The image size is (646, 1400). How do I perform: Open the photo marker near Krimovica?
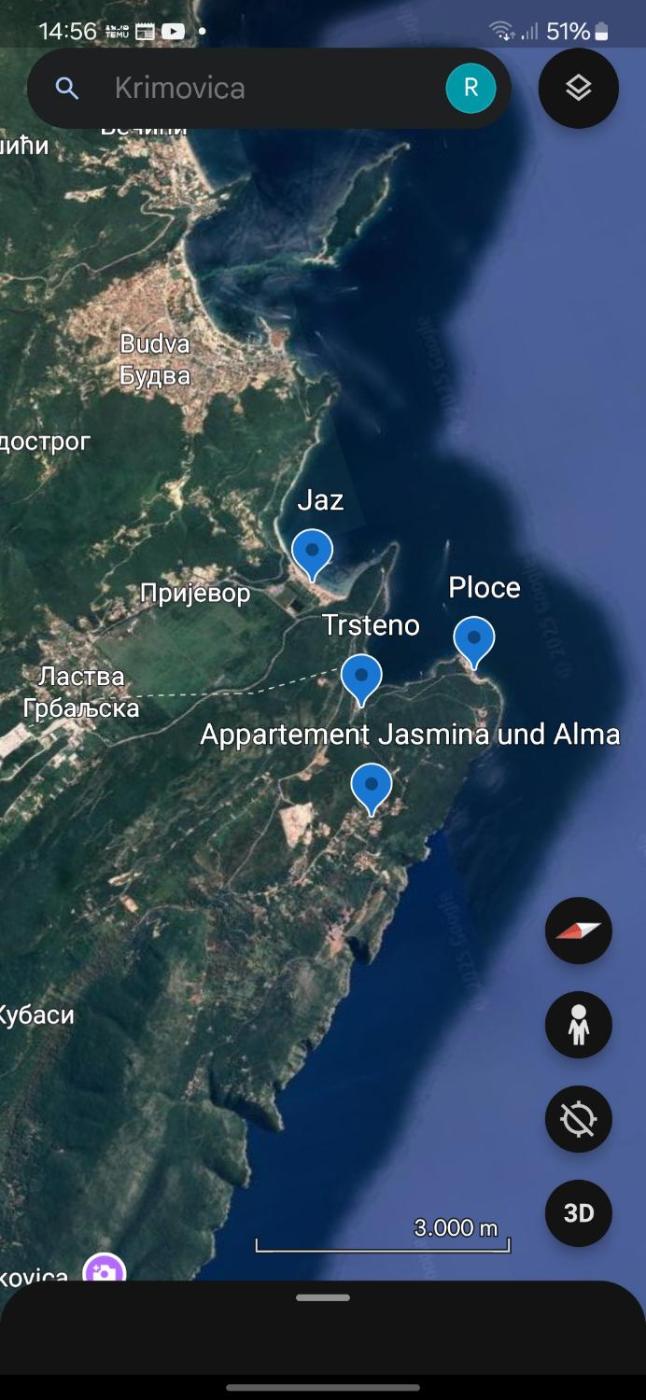pos(104,1270)
